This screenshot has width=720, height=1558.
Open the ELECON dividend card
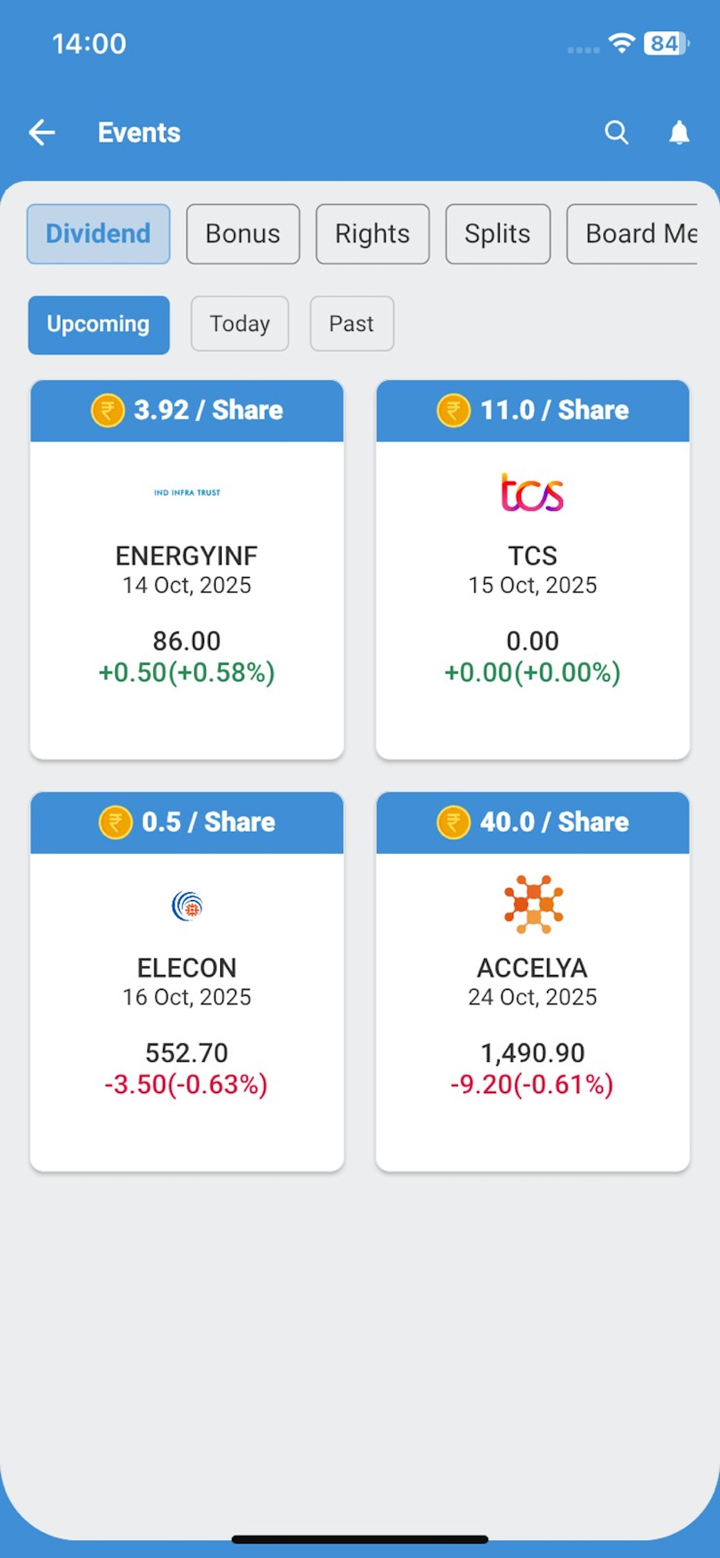click(187, 982)
